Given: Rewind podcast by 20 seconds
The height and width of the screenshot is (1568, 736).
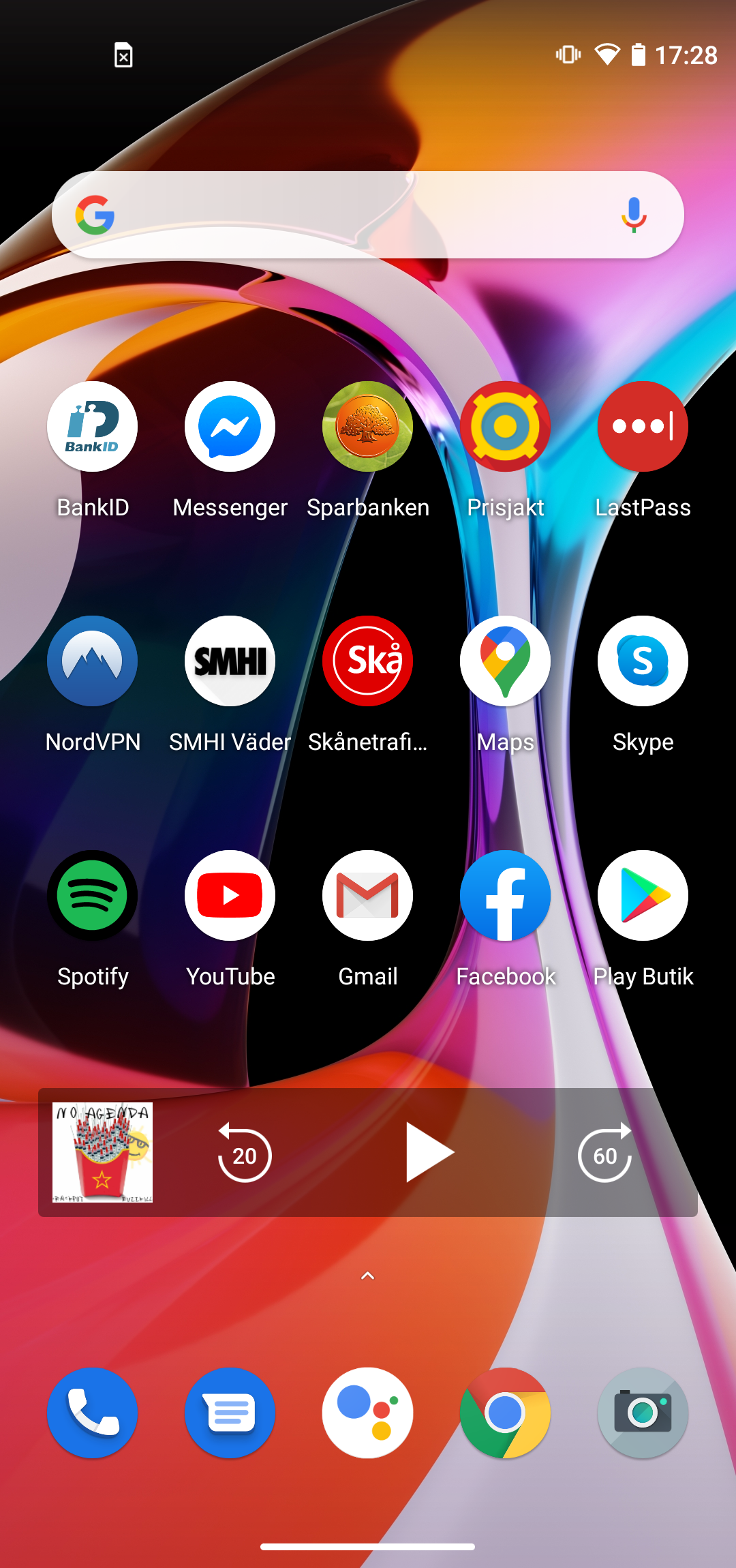Looking at the screenshot, I should 245,1154.
